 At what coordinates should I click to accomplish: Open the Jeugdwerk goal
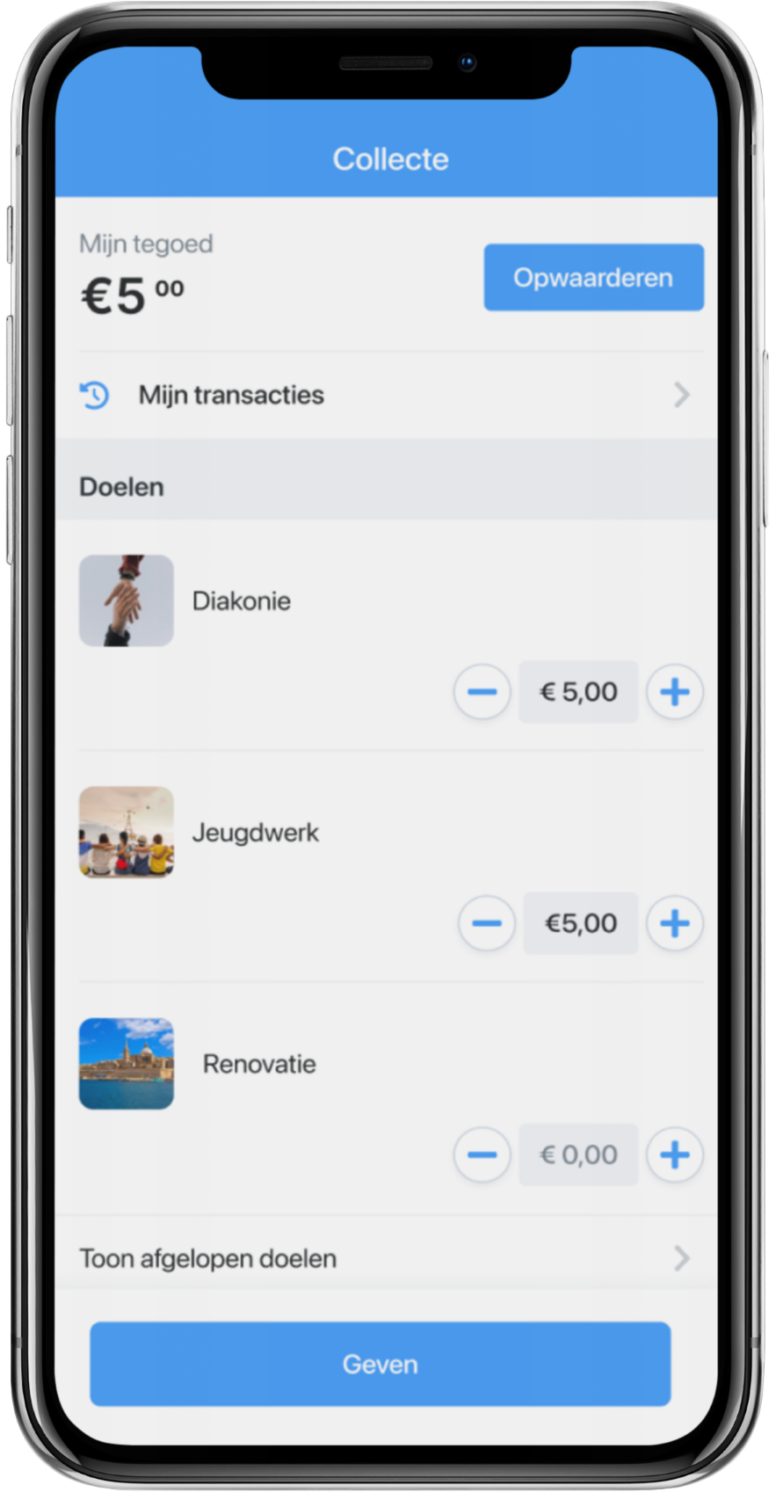(255, 832)
